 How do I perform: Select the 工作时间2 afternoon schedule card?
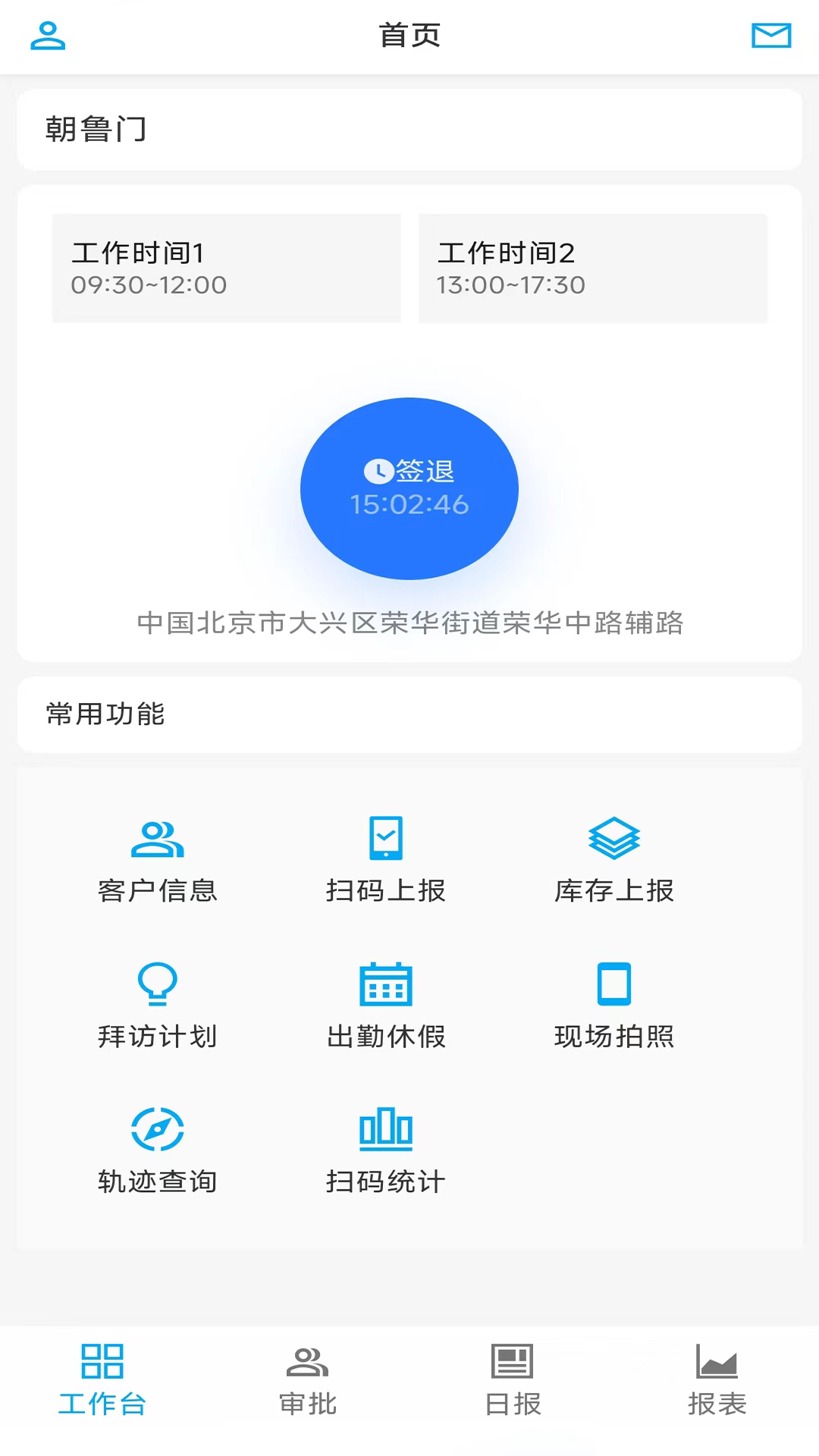pyautogui.click(x=592, y=268)
